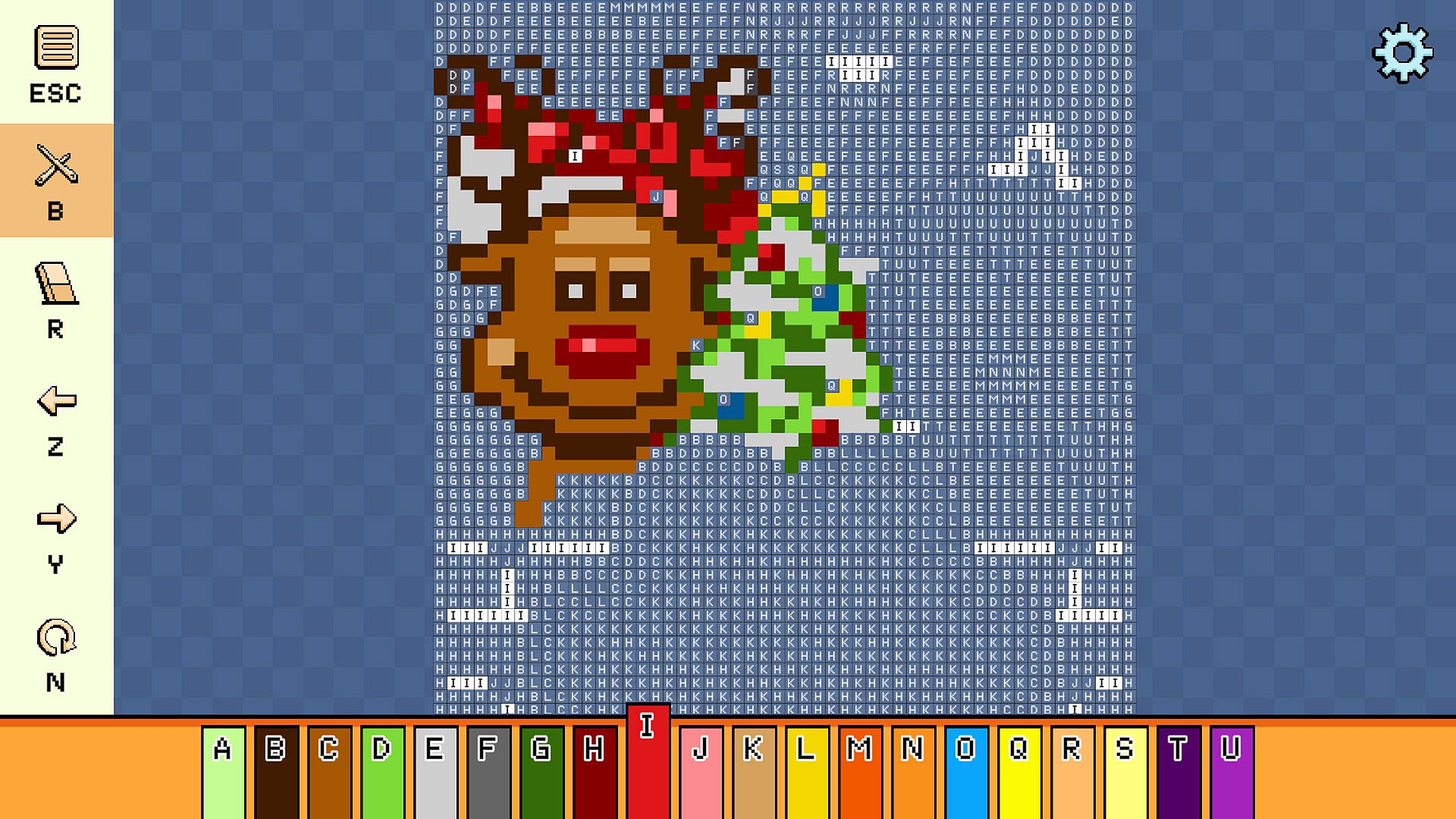The image size is (1456, 819).
Task: Pick pink color J
Action: click(x=701, y=770)
